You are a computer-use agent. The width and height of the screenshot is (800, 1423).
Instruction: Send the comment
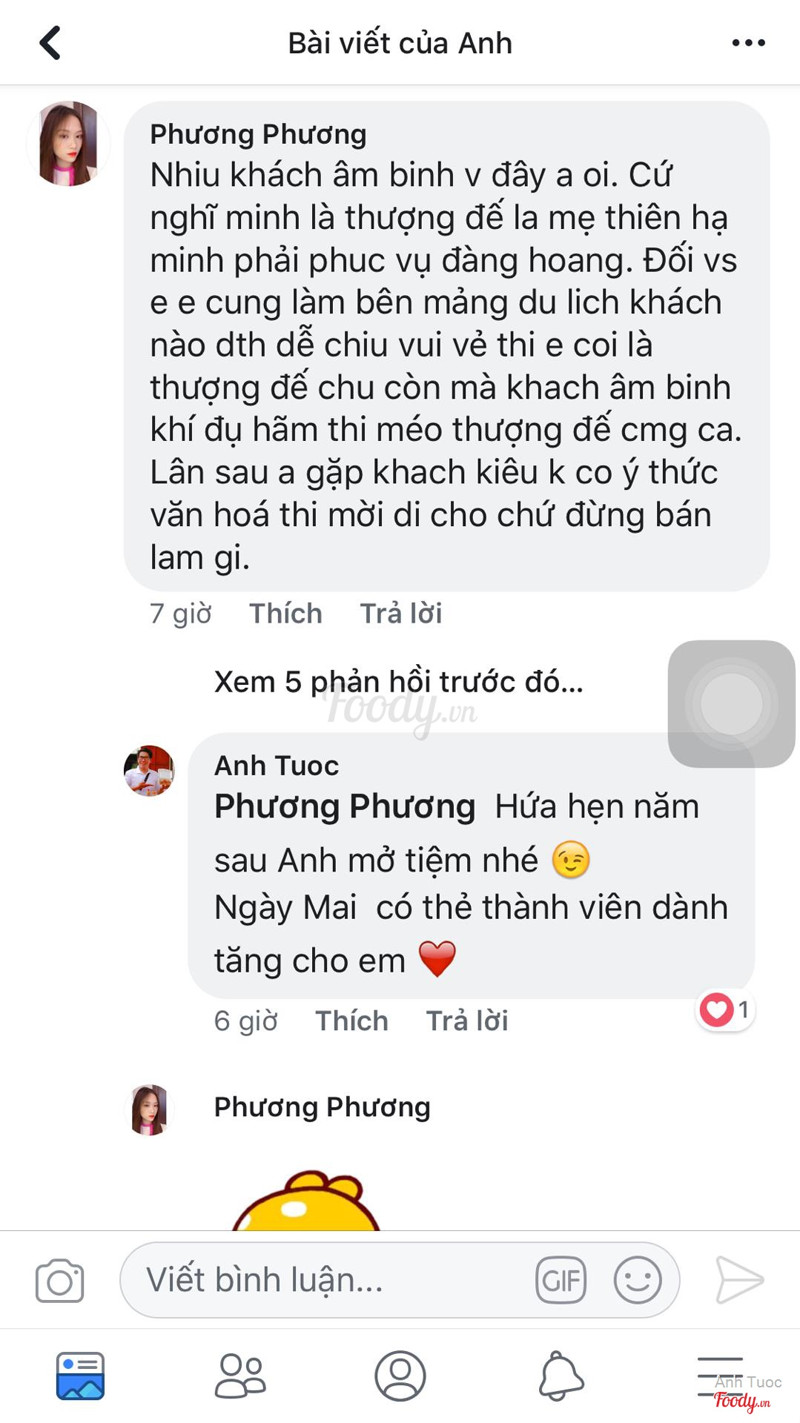[740, 1280]
